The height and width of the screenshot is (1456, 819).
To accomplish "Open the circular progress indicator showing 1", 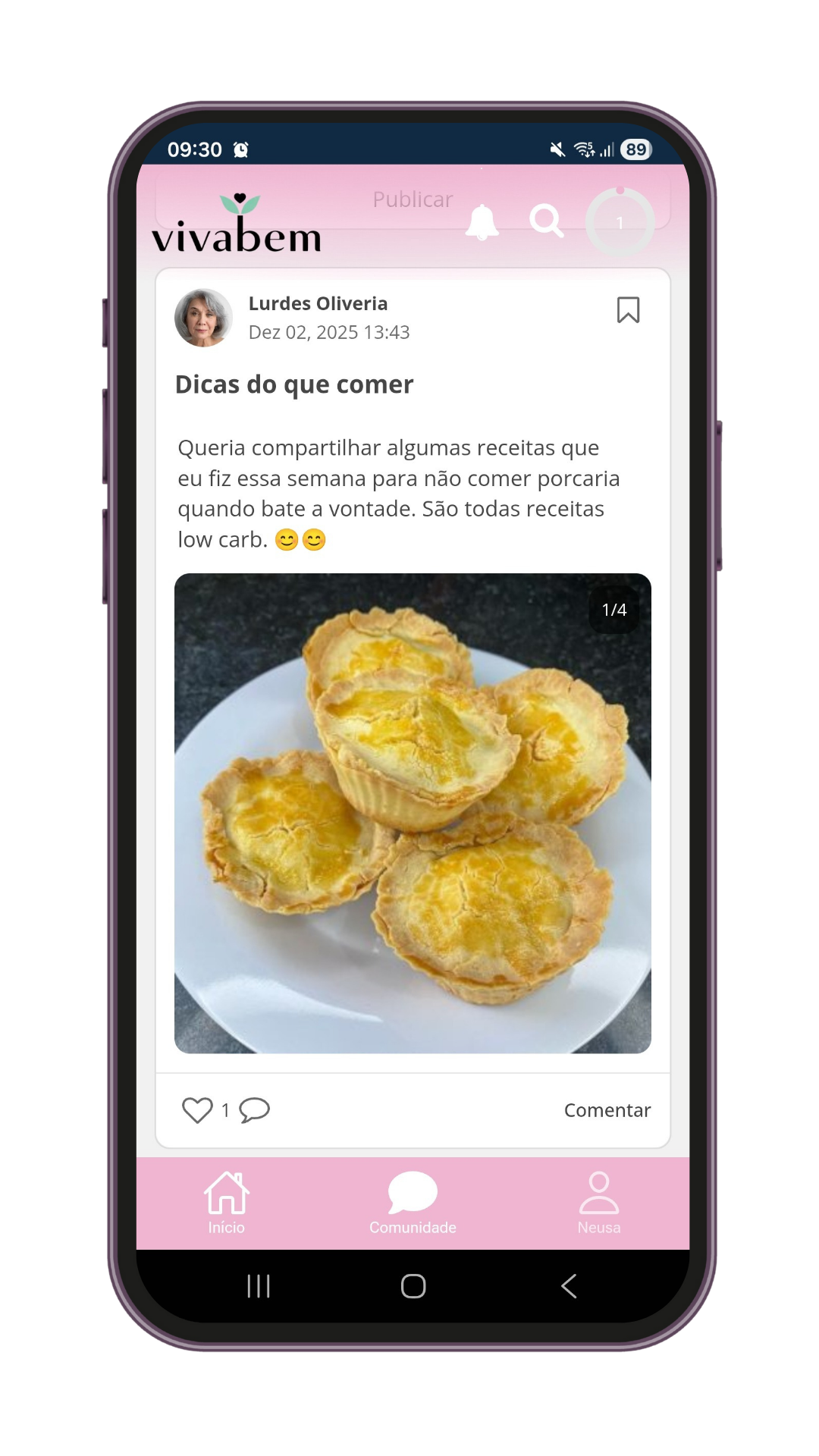I will 620,222.
